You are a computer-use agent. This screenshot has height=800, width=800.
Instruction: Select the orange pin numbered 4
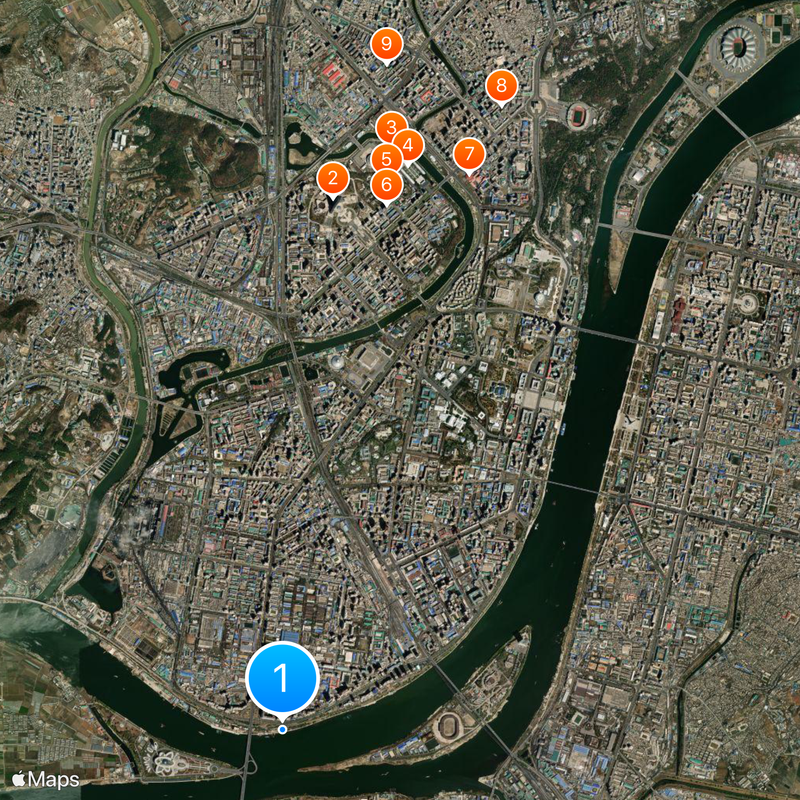point(409,145)
